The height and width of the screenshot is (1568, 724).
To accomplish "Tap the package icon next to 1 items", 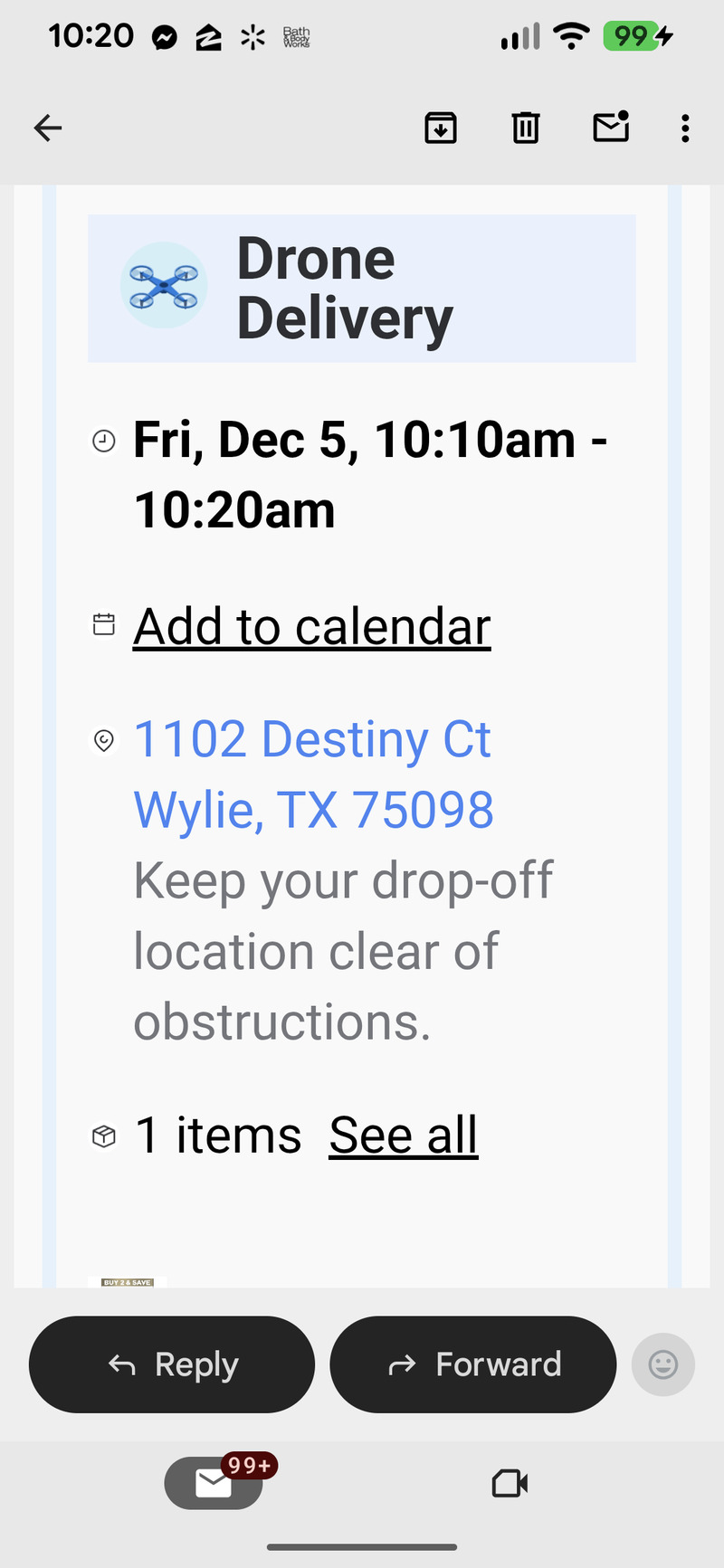I will [103, 1136].
